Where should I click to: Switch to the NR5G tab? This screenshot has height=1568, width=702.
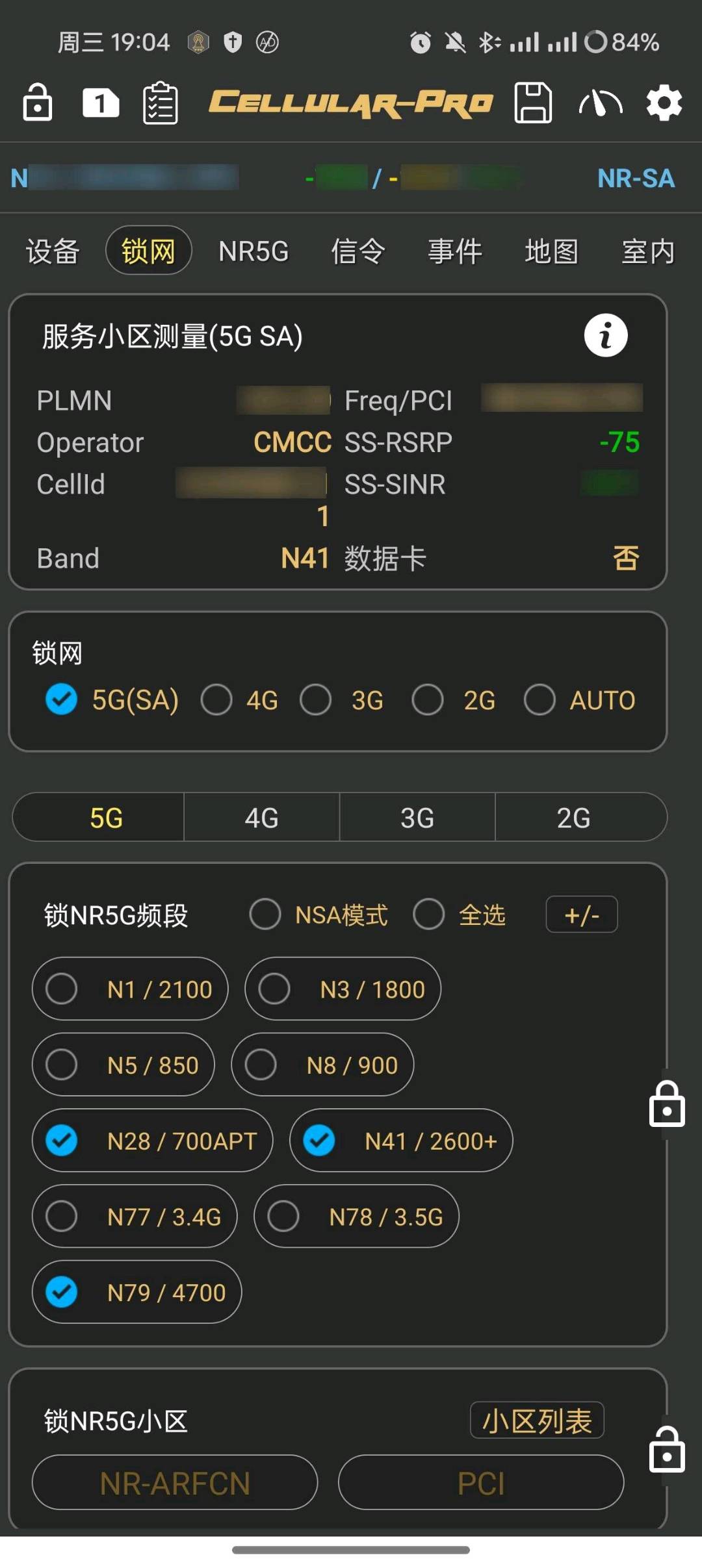click(253, 251)
